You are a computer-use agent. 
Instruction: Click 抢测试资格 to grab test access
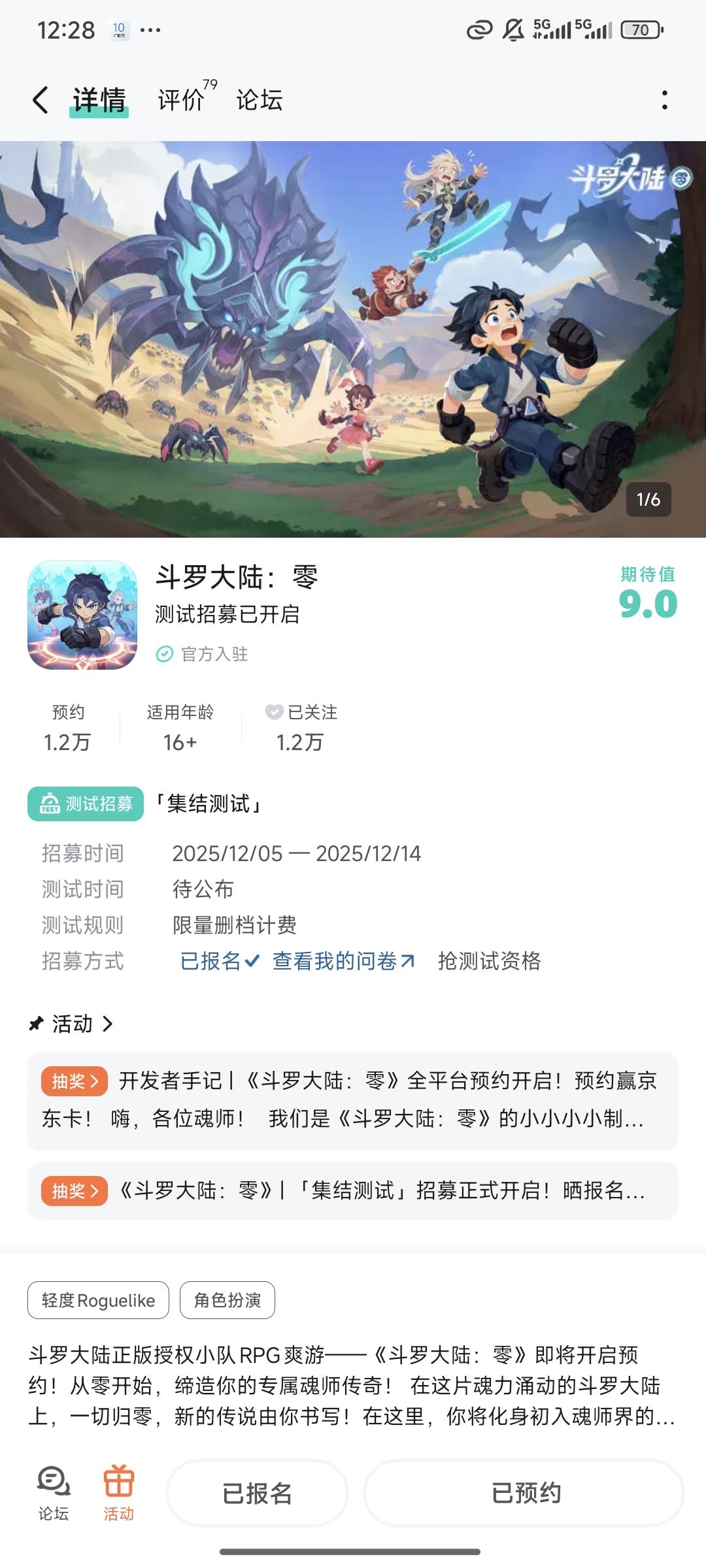click(490, 962)
